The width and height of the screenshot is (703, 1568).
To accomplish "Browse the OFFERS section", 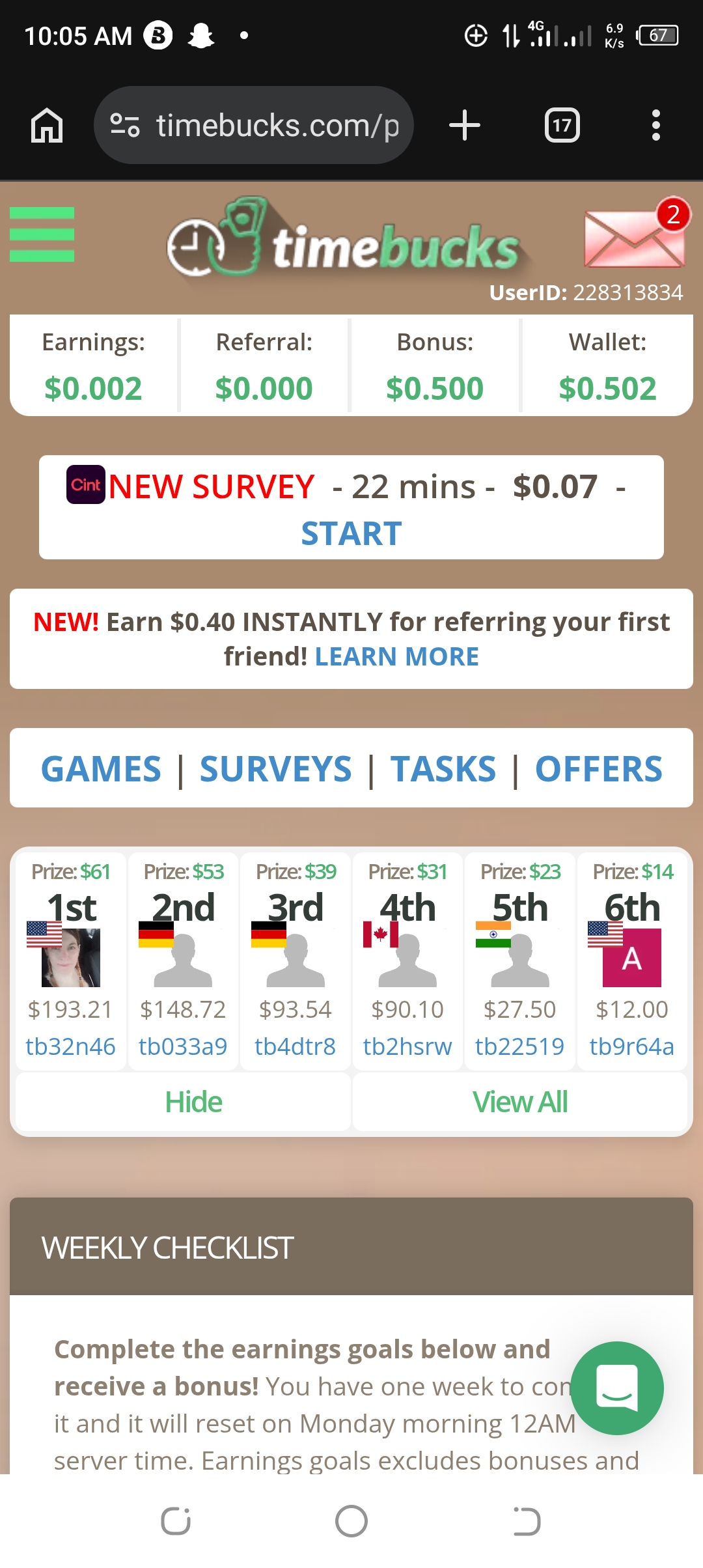I will click(x=598, y=769).
